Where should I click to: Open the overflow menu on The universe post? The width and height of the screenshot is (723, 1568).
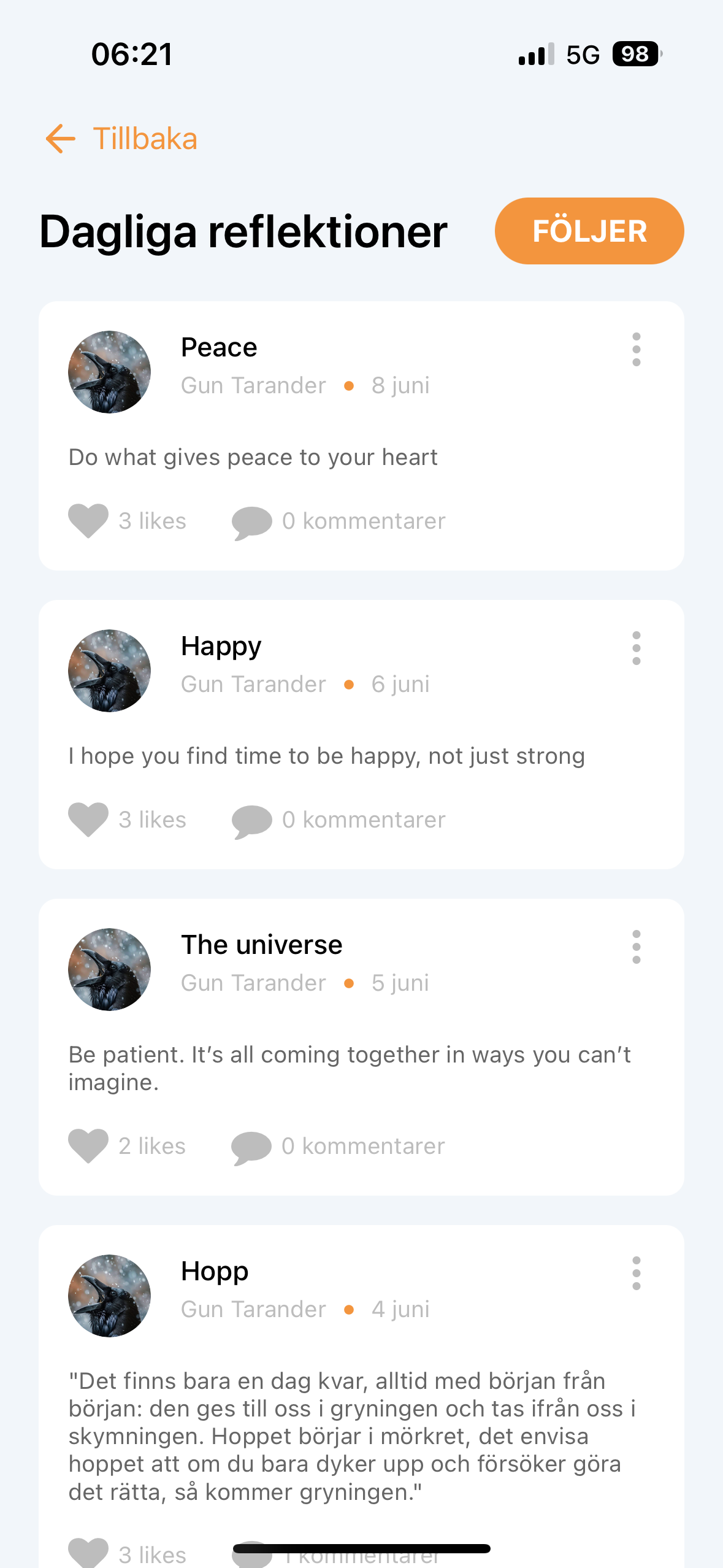click(636, 947)
